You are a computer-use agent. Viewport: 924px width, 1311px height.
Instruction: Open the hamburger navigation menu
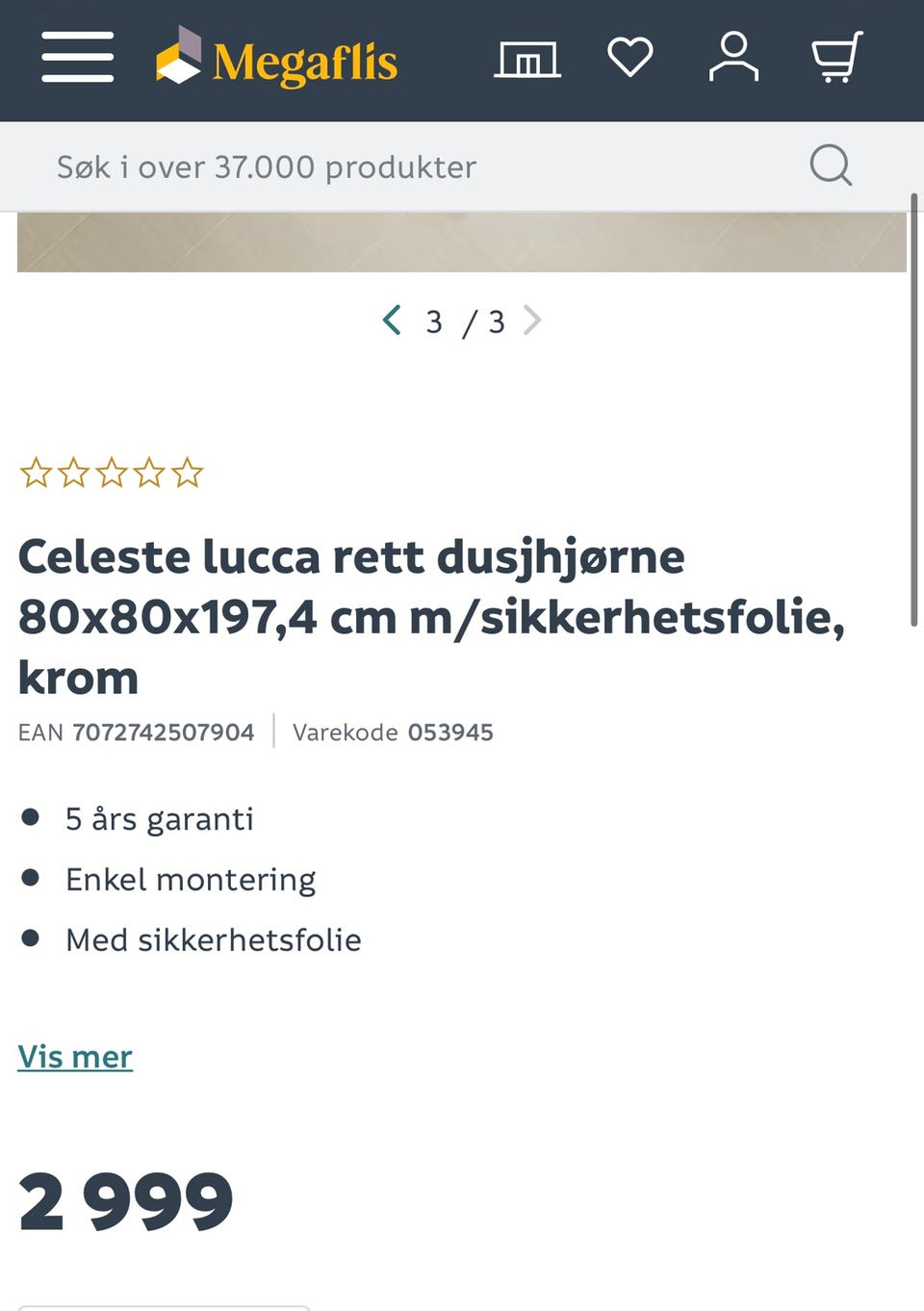[76, 58]
